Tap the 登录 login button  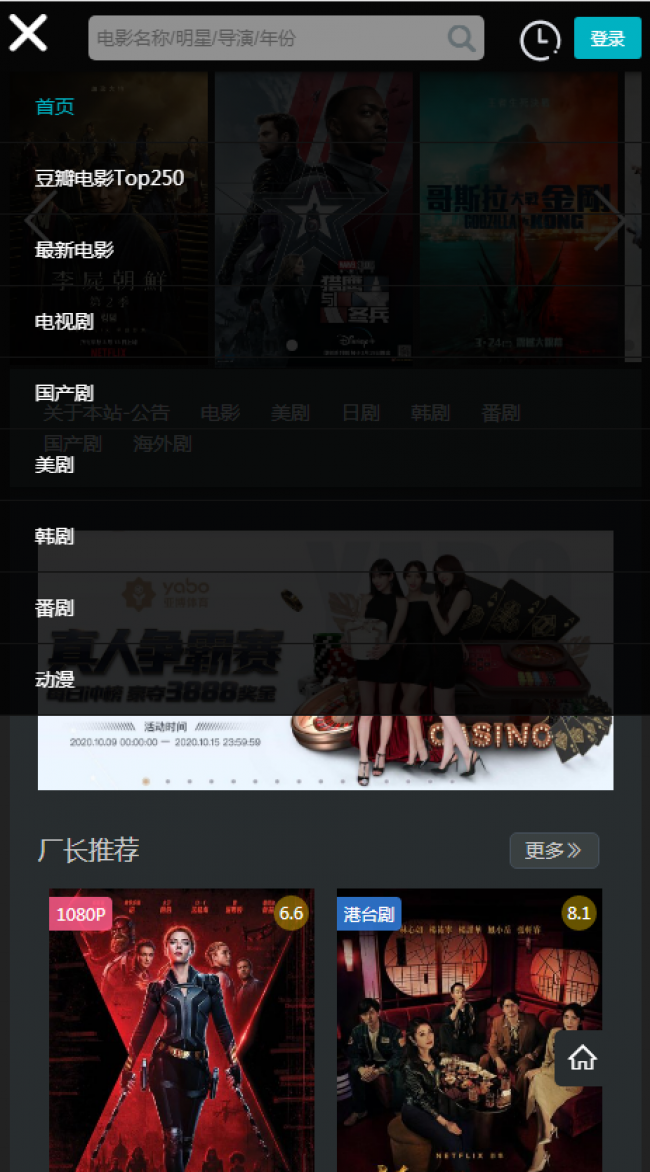(607, 39)
